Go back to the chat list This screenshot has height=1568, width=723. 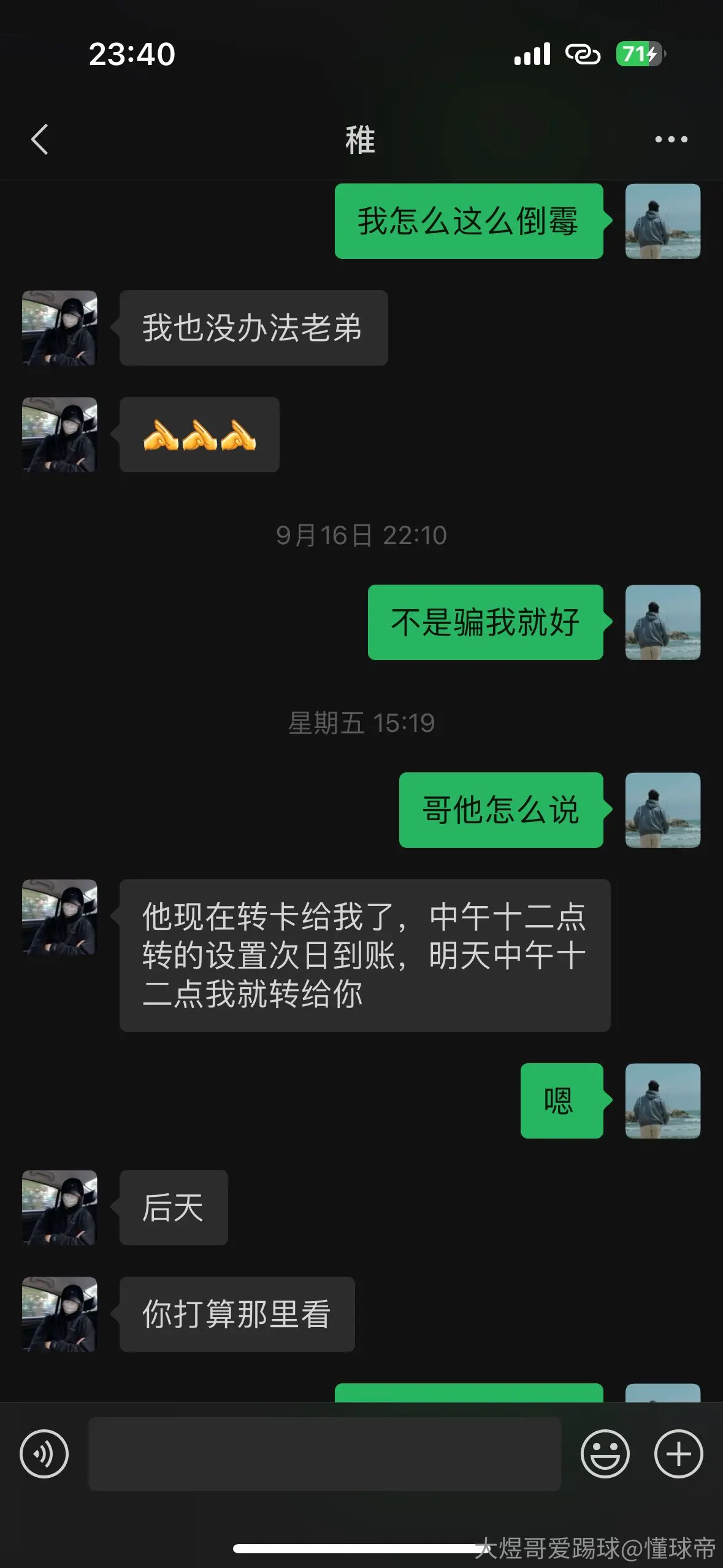coord(40,139)
